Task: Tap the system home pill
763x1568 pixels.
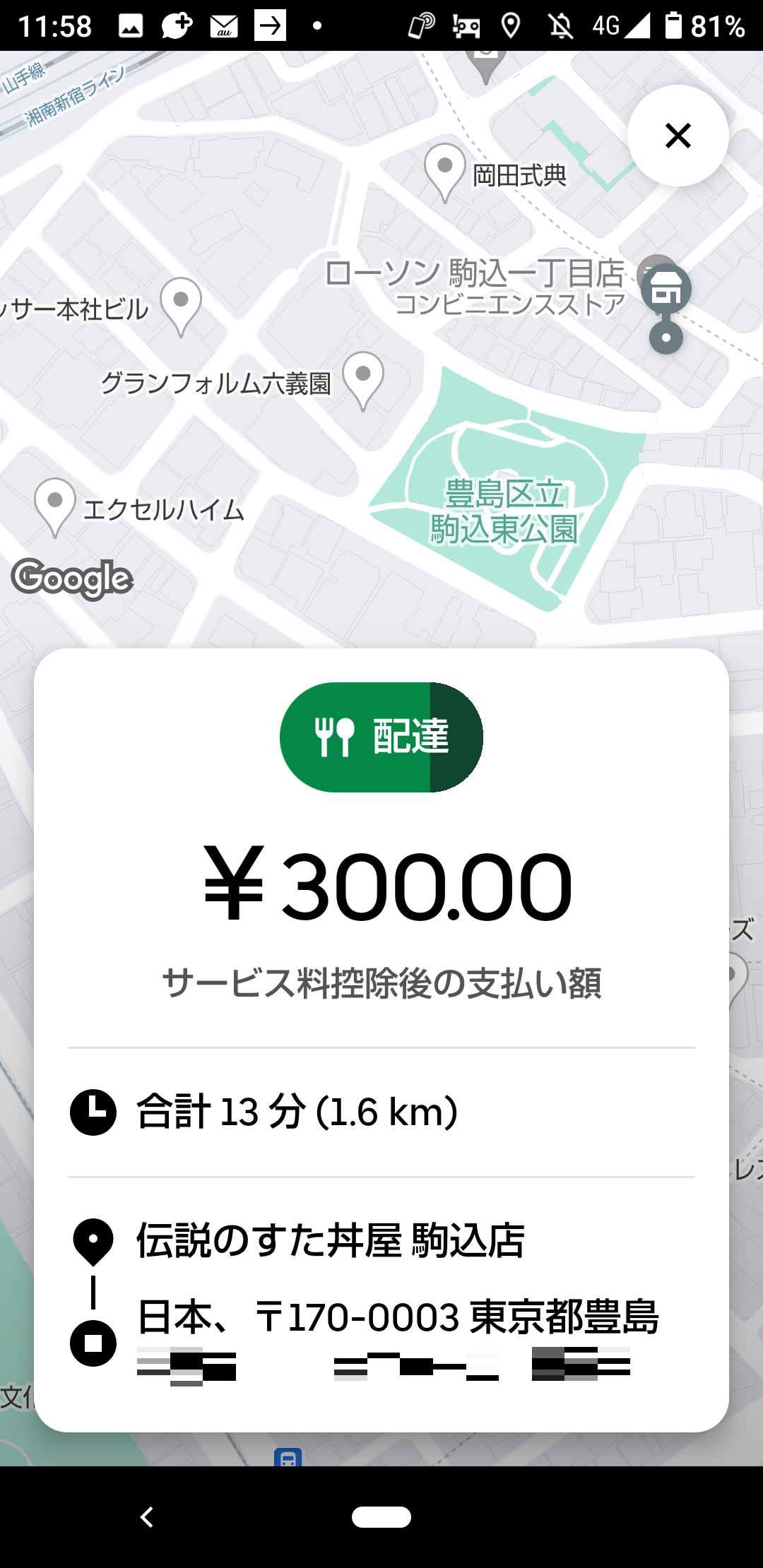Action: pyautogui.click(x=381, y=1516)
